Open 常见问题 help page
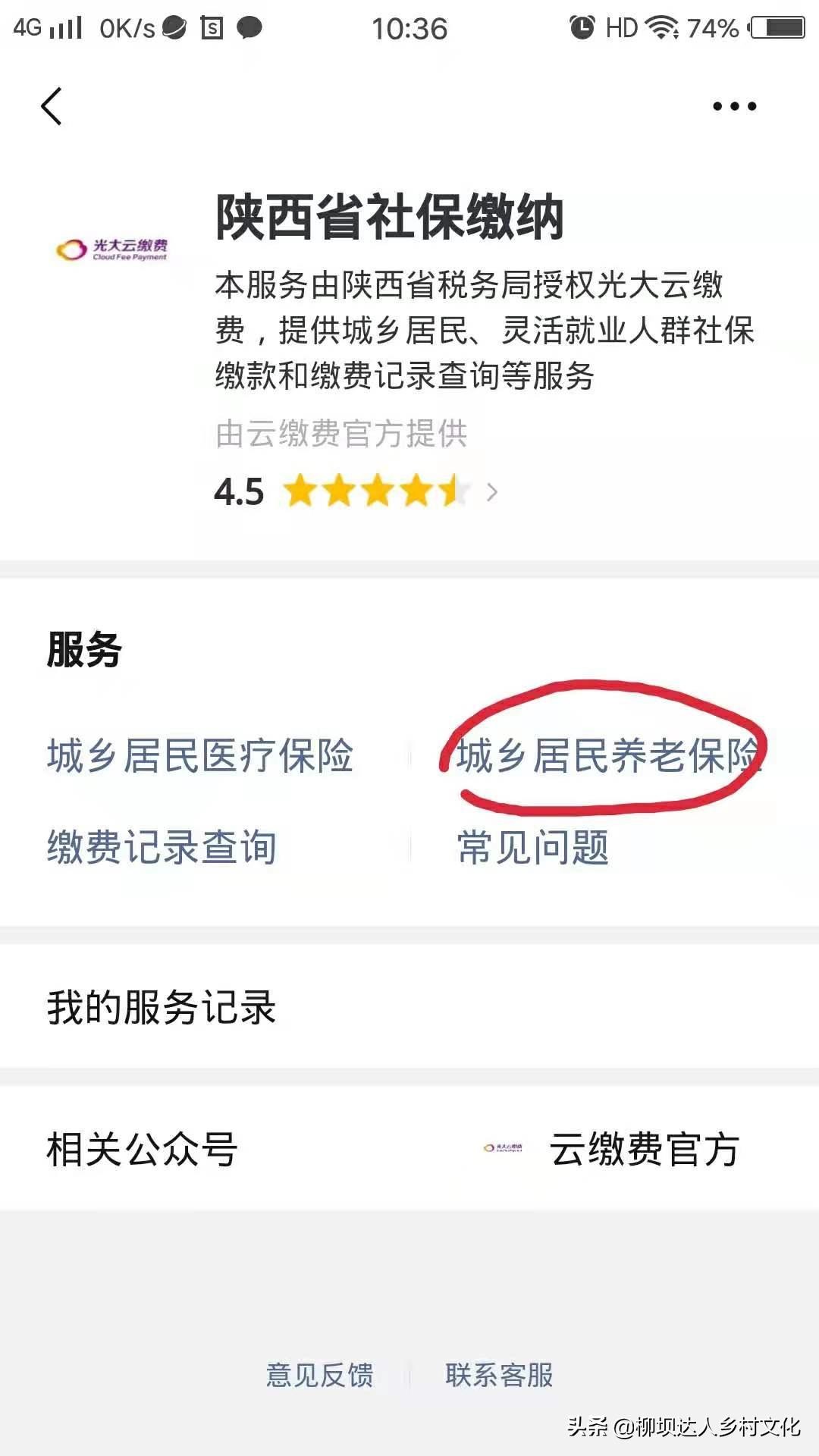819x1456 pixels. click(x=533, y=846)
